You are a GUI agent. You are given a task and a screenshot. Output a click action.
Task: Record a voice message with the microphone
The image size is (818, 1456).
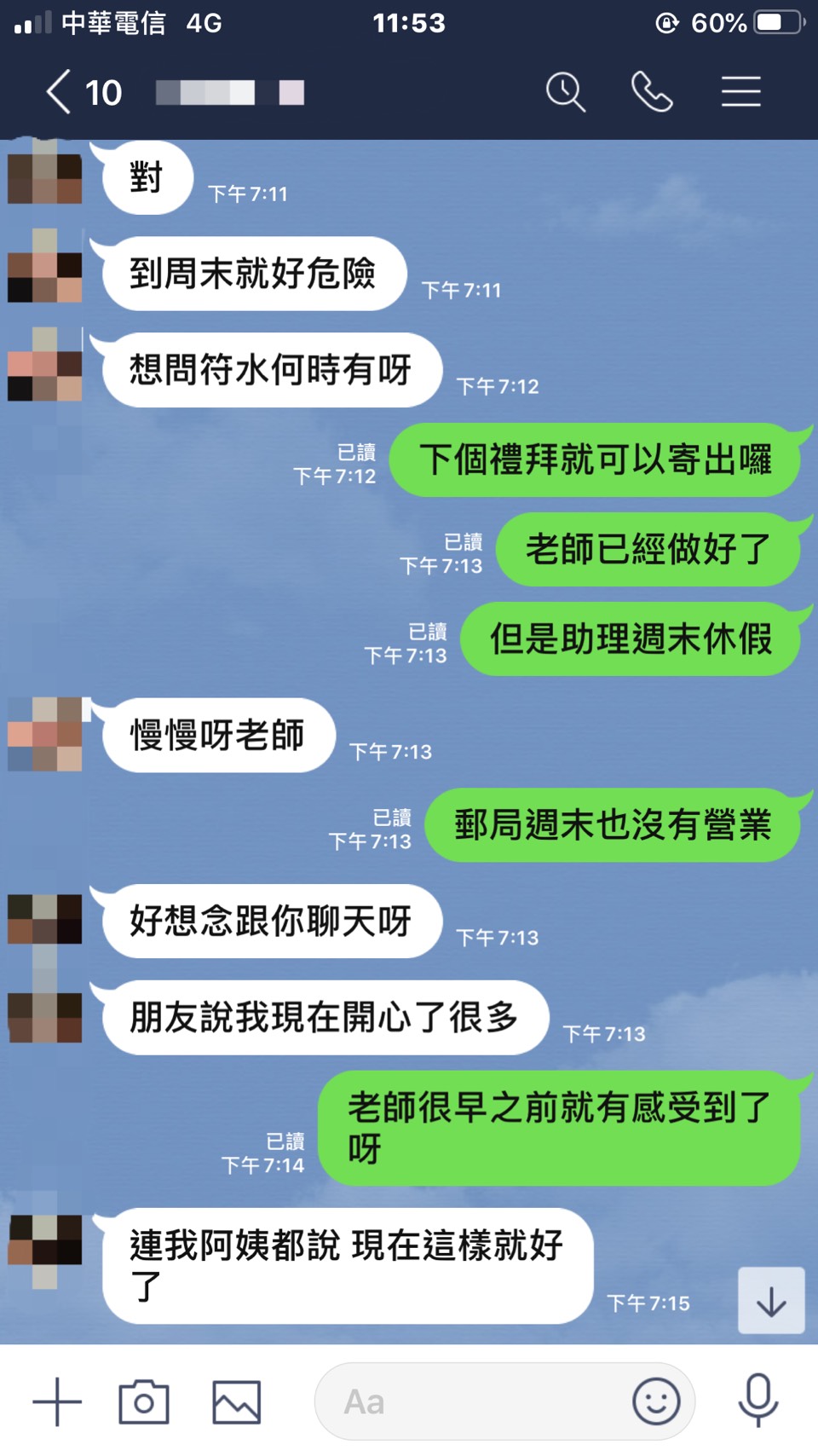click(x=758, y=1400)
